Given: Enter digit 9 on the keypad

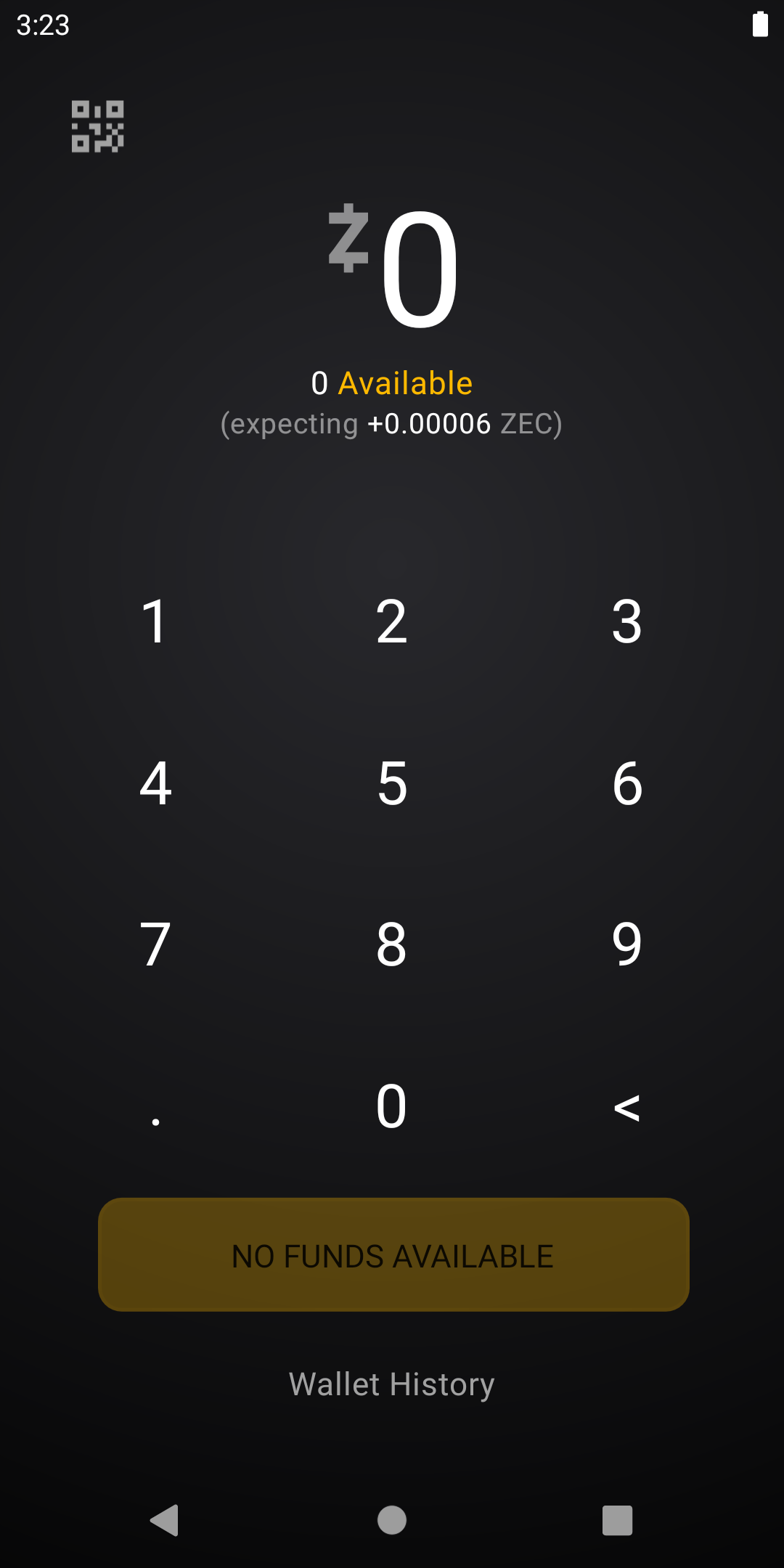Looking at the screenshot, I should 626,944.
